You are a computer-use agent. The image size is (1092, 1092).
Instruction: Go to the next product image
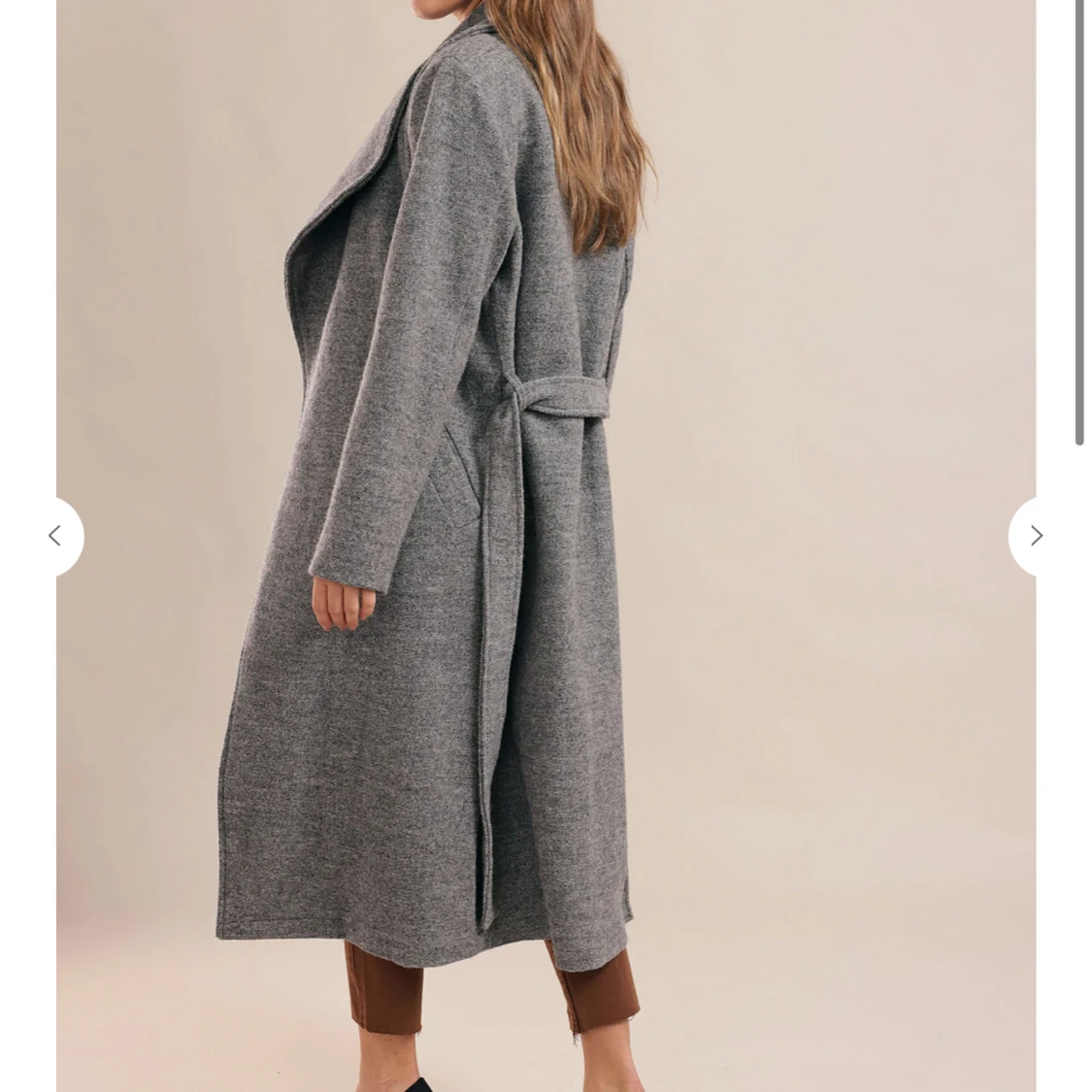click(1035, 536)
